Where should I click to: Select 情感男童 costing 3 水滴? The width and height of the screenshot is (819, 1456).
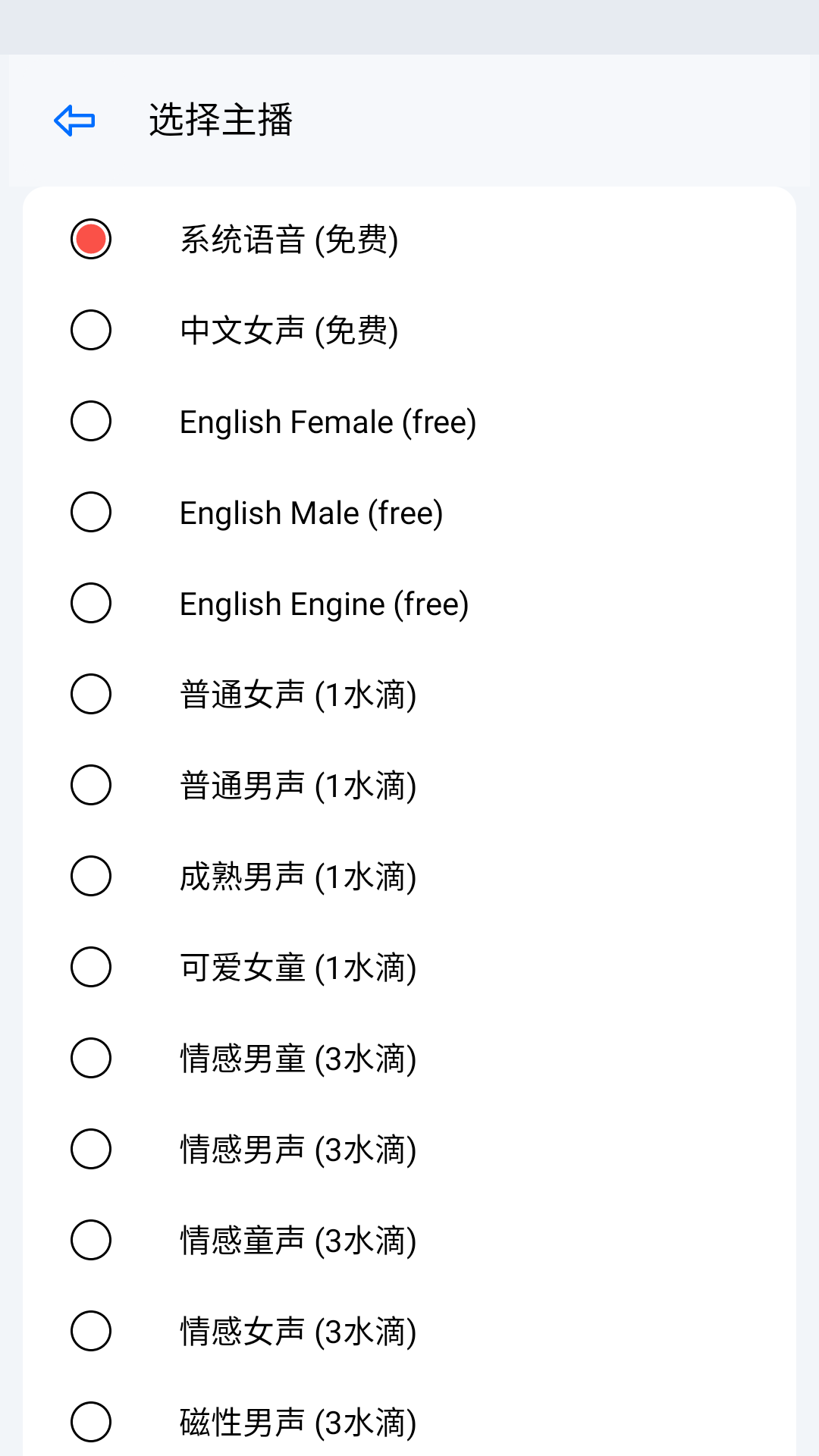coord(90,1059)
